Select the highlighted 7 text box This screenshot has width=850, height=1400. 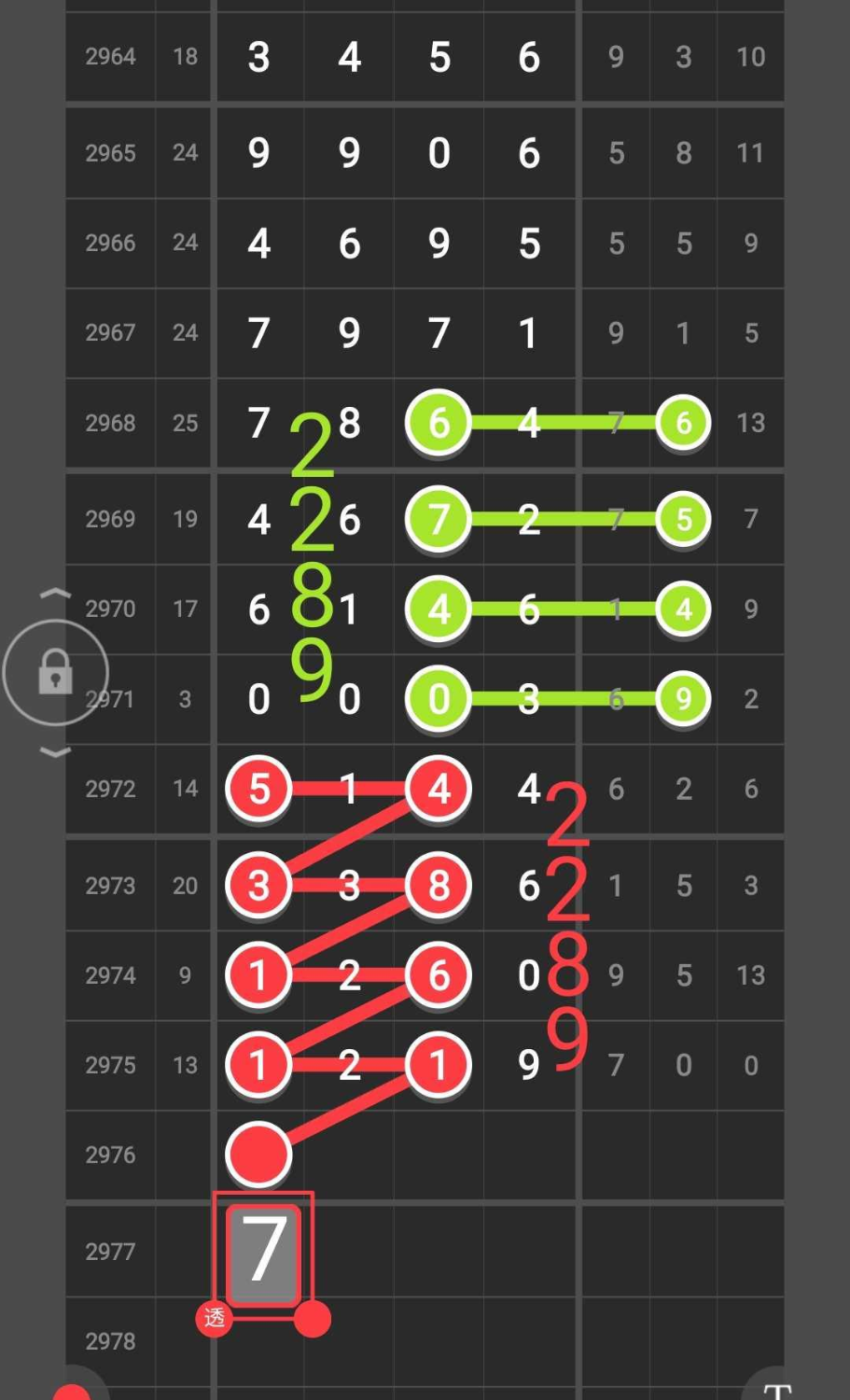click(x=262, y=1253)
